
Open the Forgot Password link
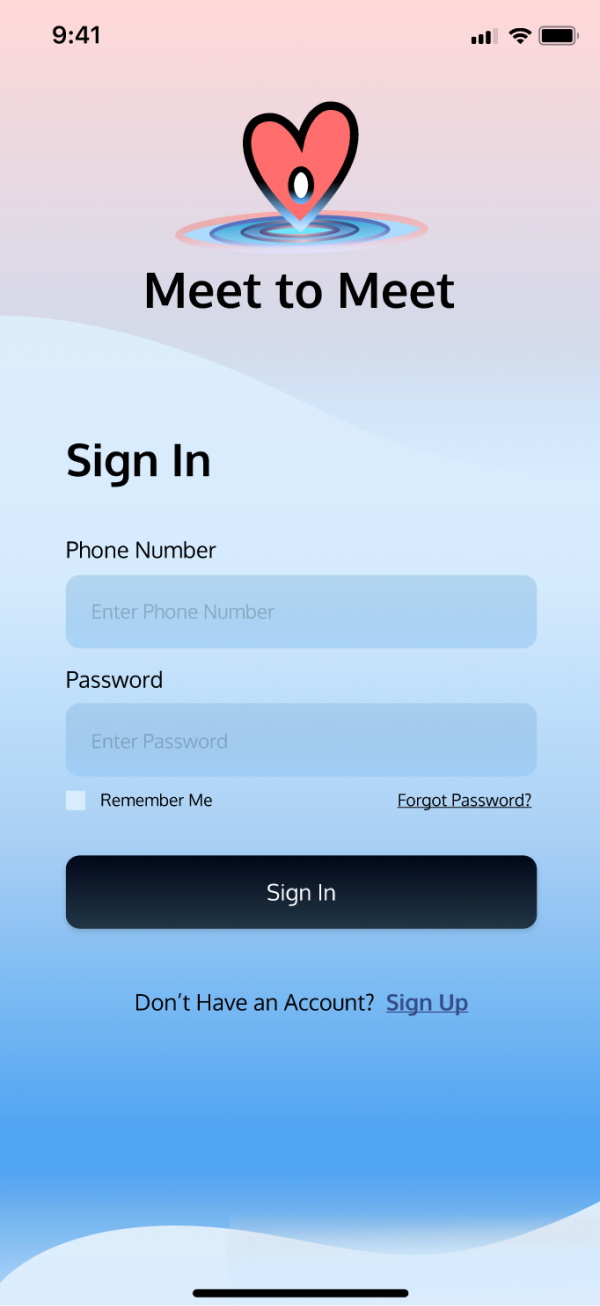click(464, 800)
